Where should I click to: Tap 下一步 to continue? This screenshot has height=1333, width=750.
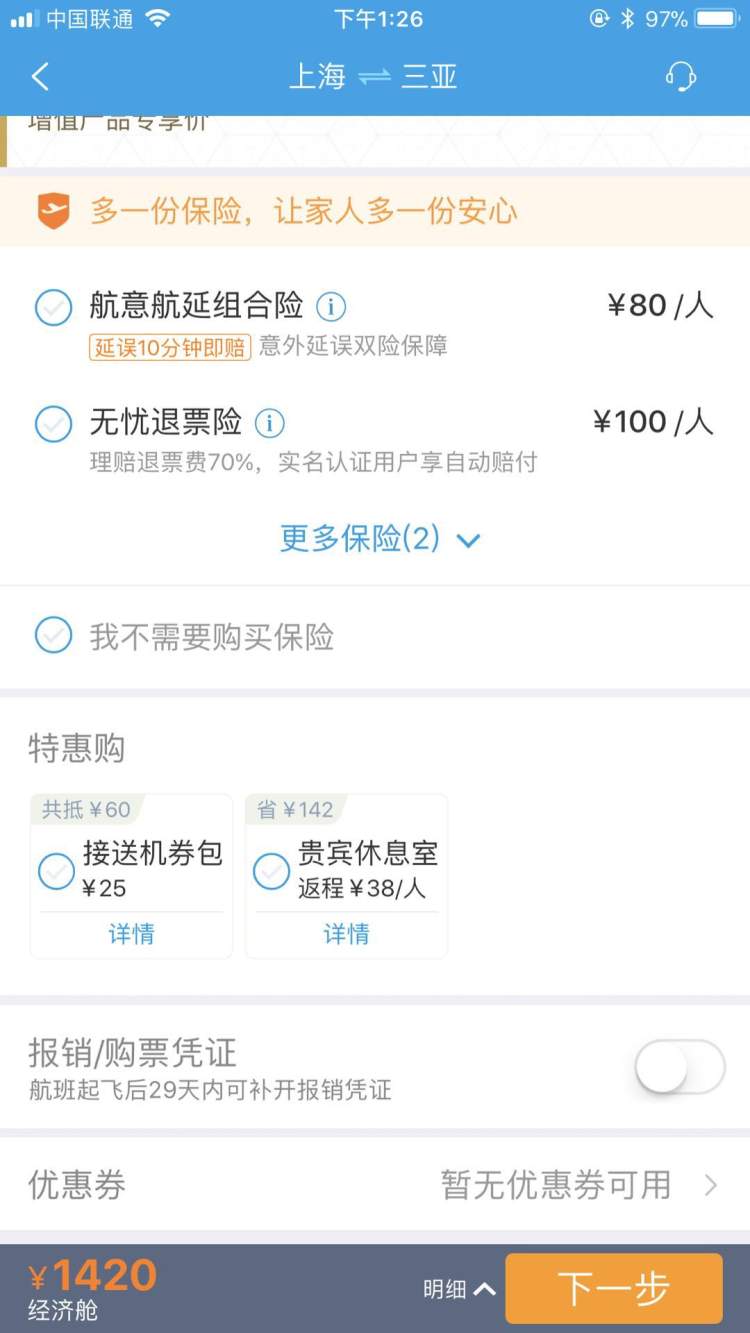614,1289
